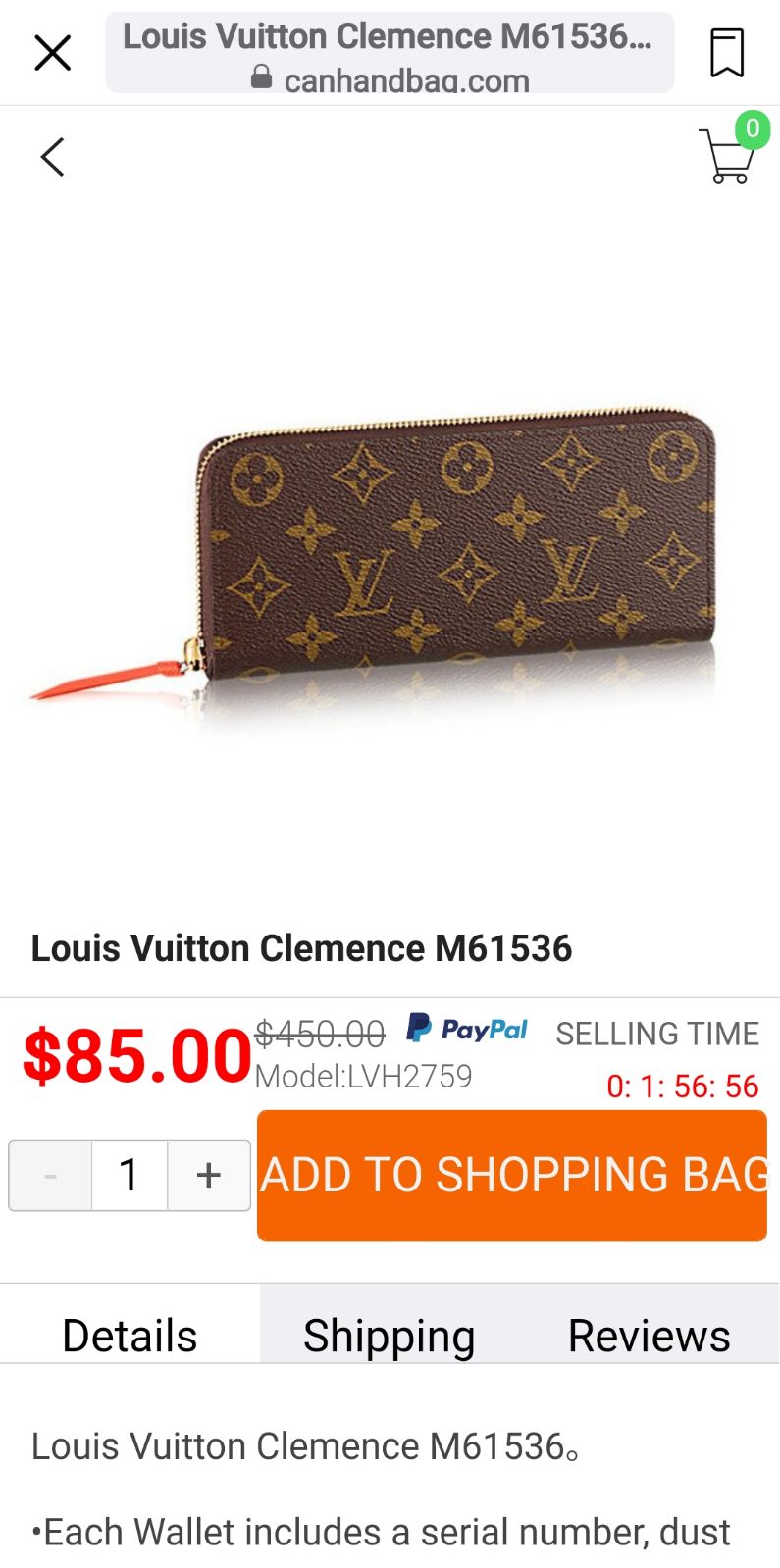Viewport: 780px width, 1568px height.
Task: Decrease quantity with the minus button
Action: (x=50, y=1175)
